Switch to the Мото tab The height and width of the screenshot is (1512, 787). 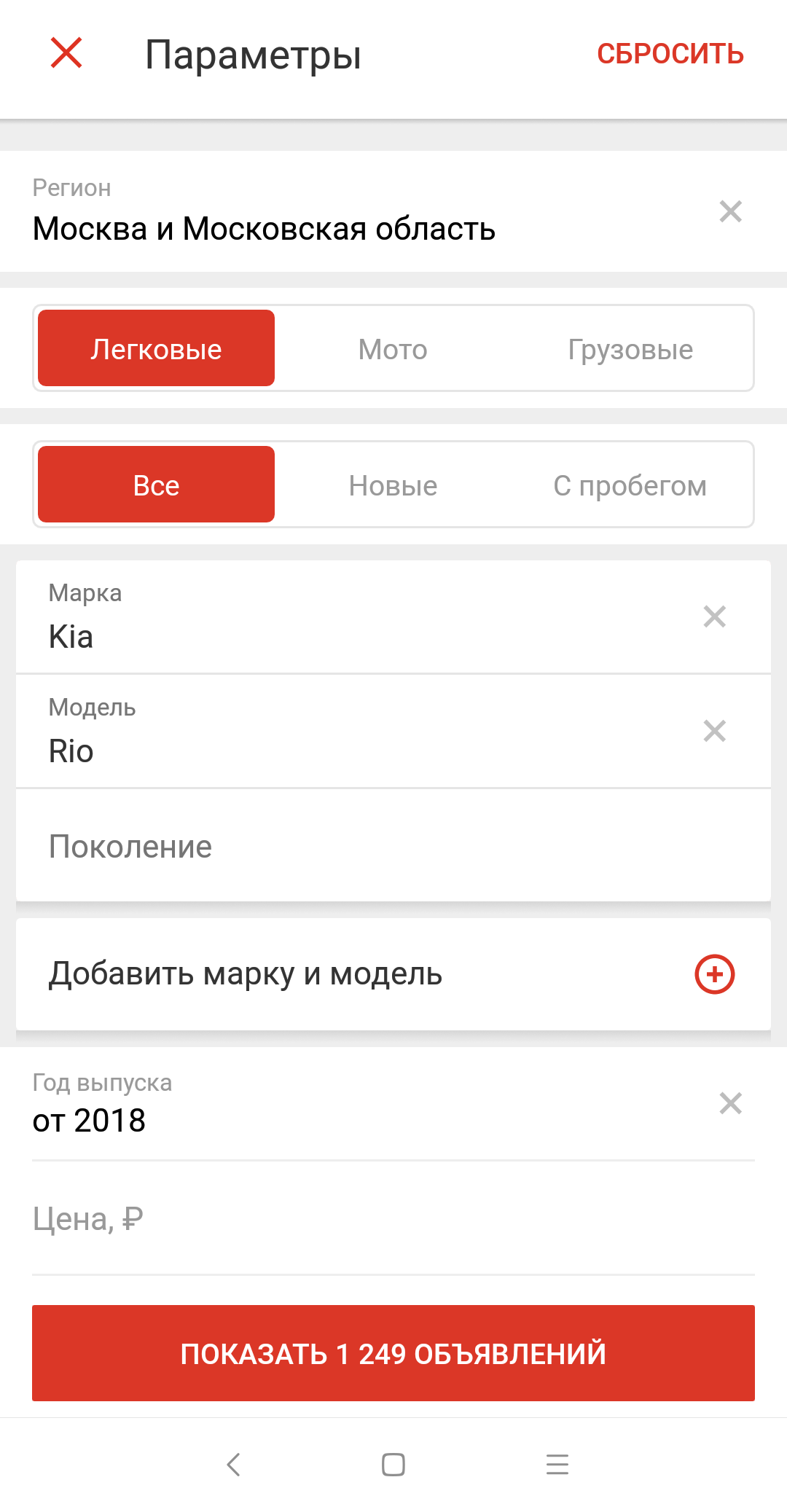click(x=393, y=349)
